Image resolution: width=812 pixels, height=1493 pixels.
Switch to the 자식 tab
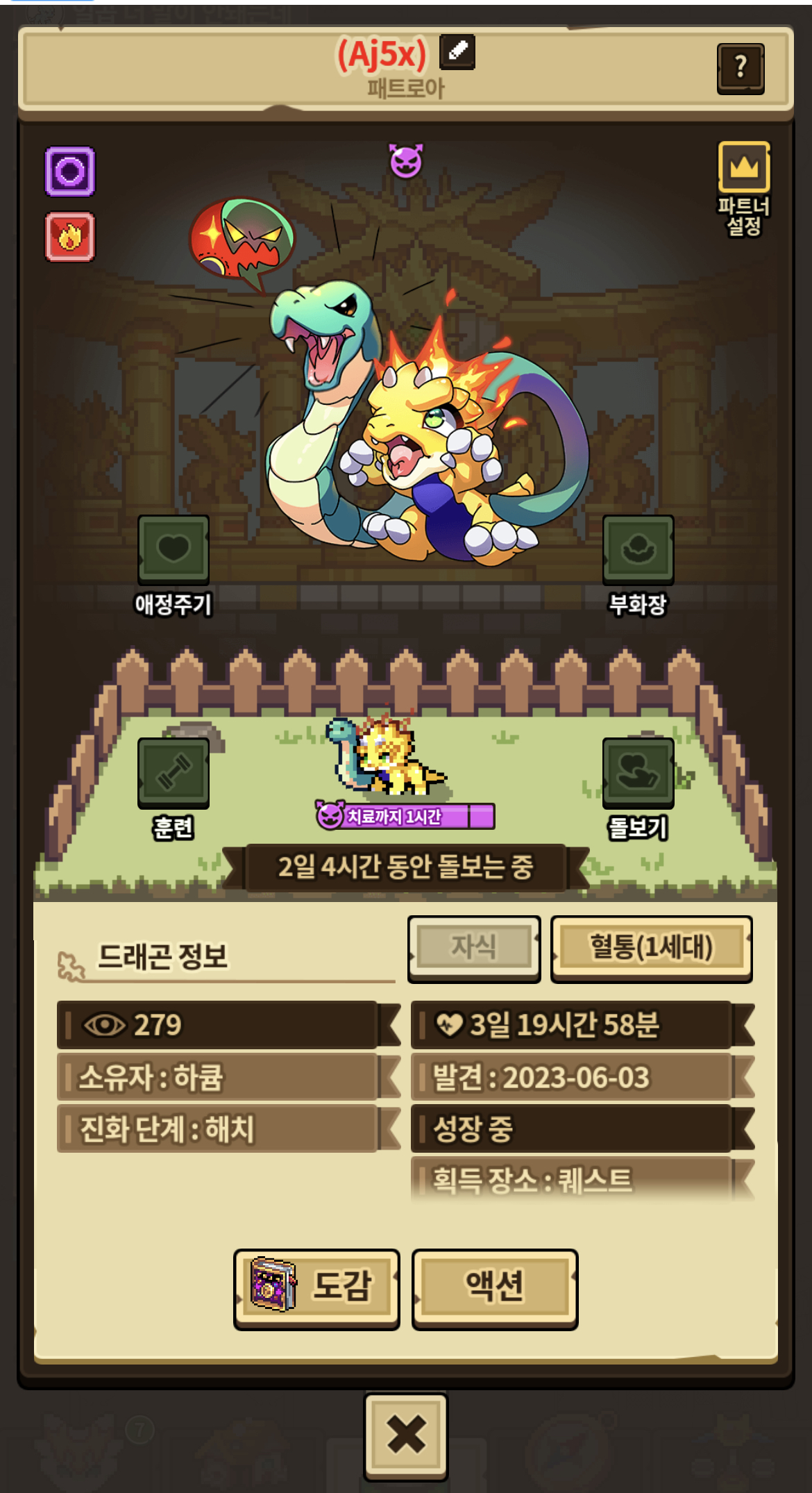click(474, 947)
